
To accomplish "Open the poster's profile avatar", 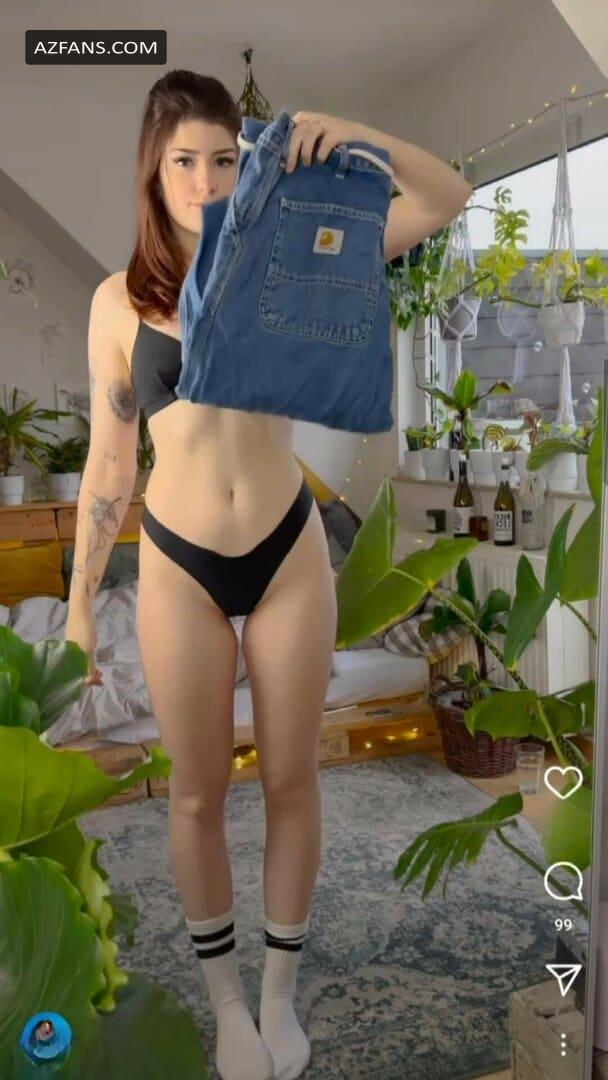I will coord(45,1038).
